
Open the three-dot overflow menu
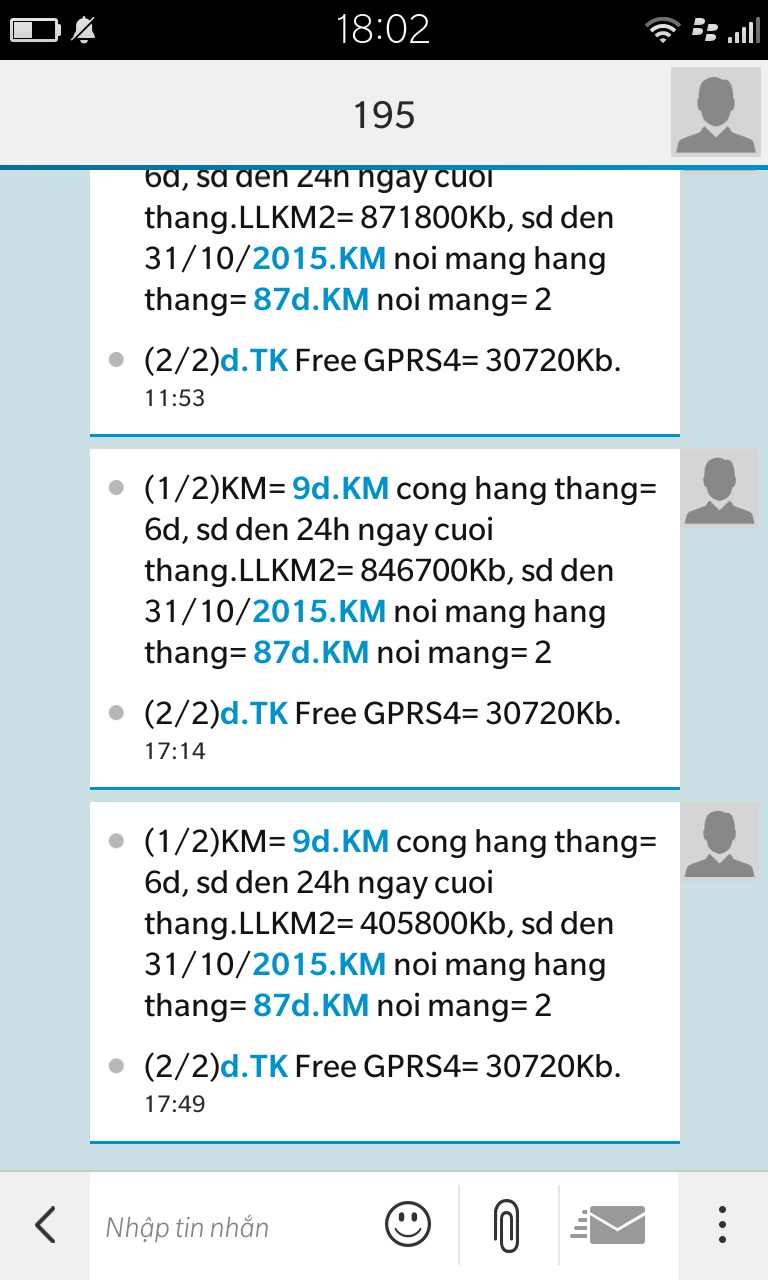click(722, 1225)
